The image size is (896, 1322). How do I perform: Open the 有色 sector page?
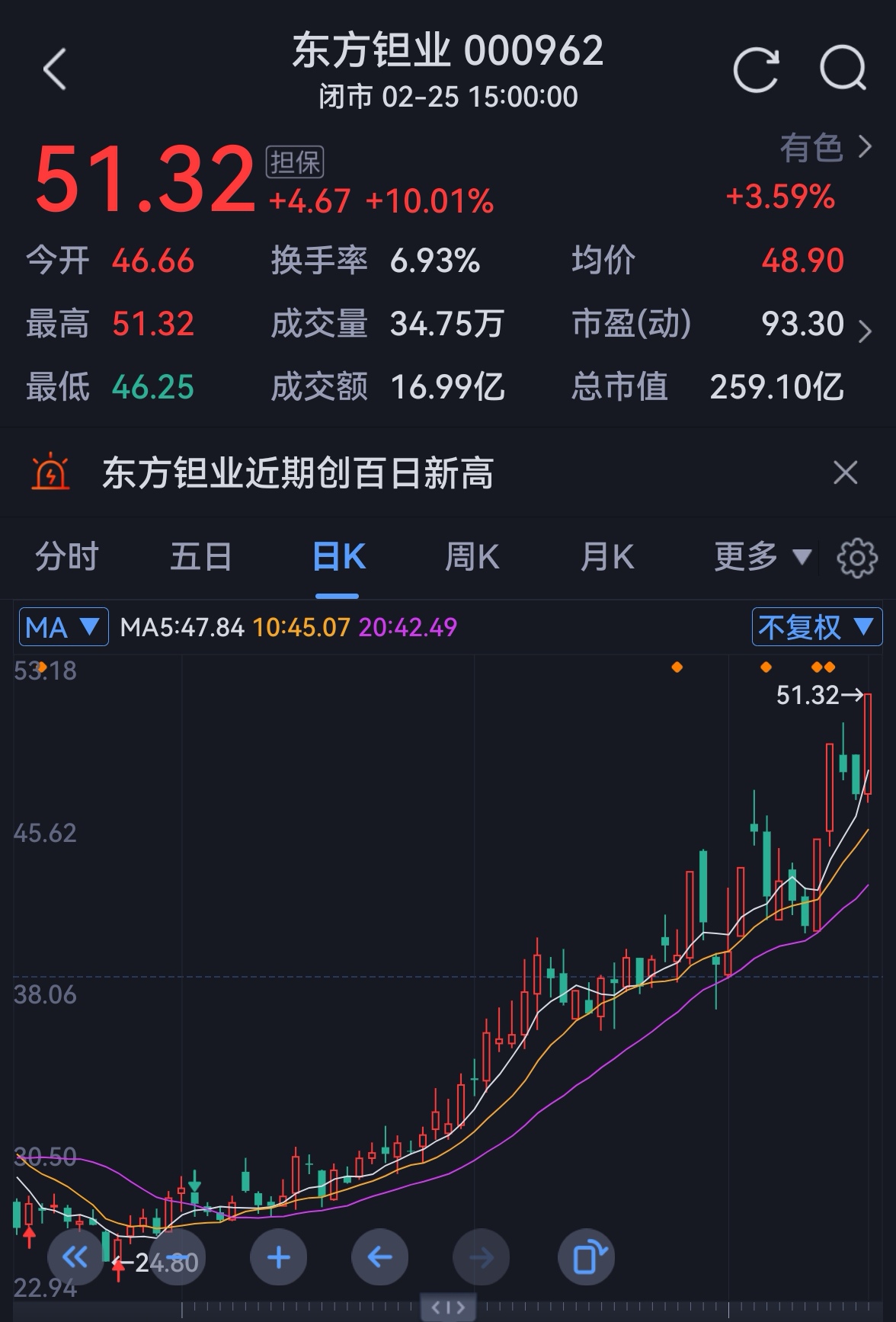[824, 148]
